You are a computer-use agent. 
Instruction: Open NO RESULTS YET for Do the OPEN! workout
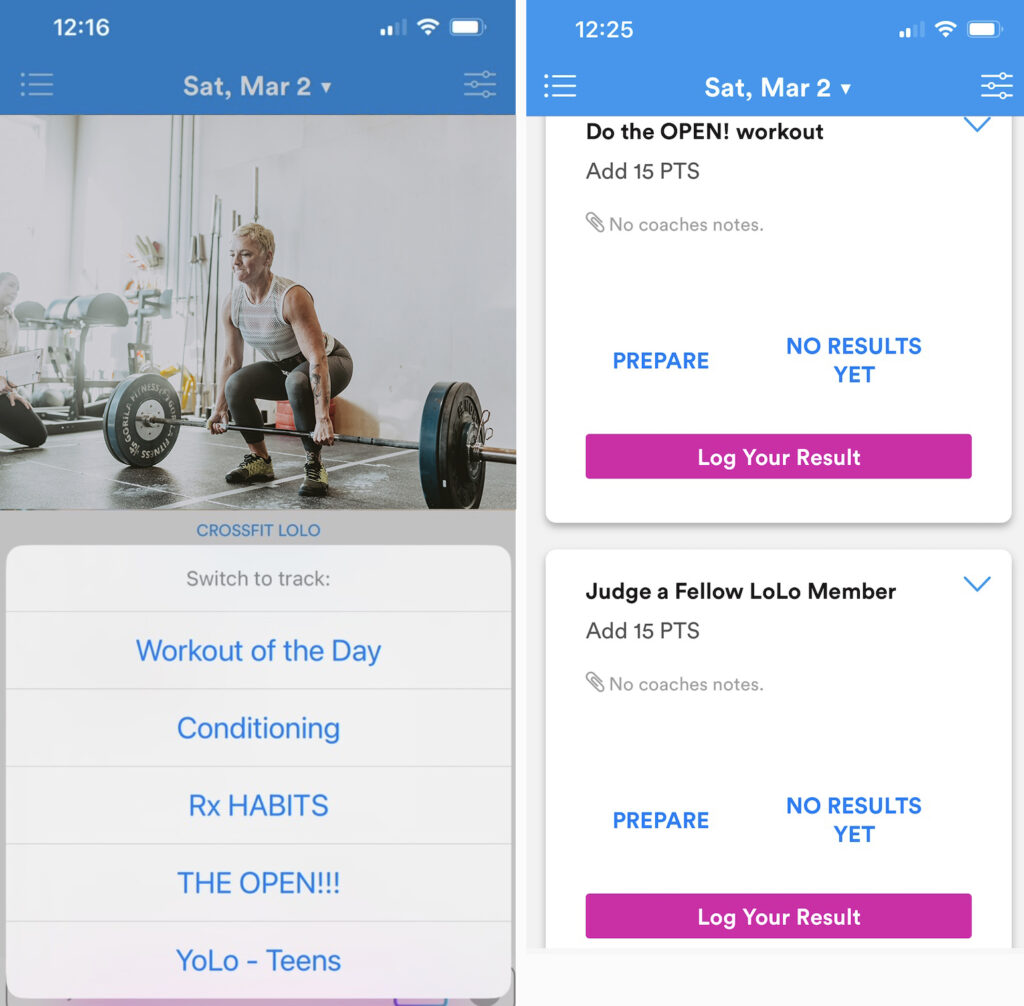tap(853, 360)
